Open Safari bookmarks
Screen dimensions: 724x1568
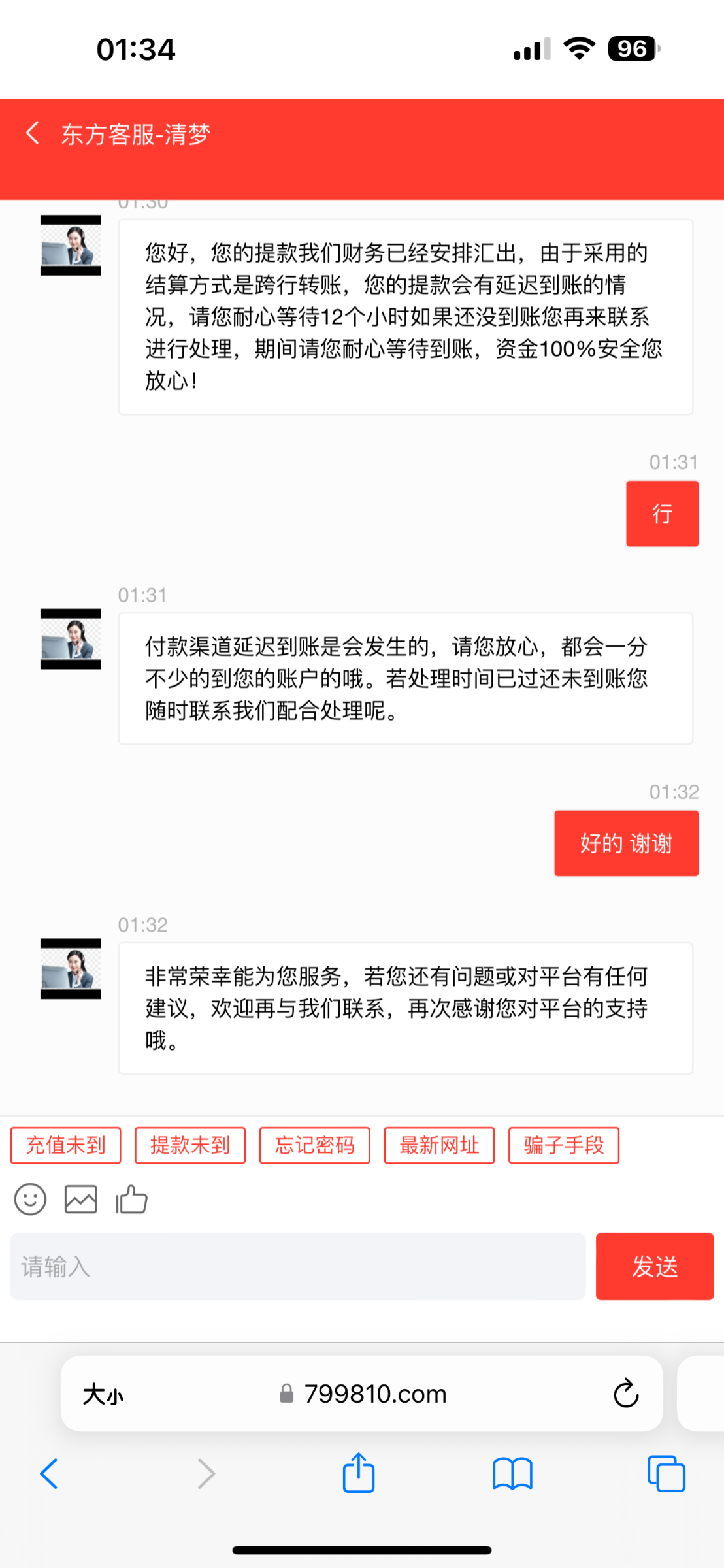[513, 1474]
